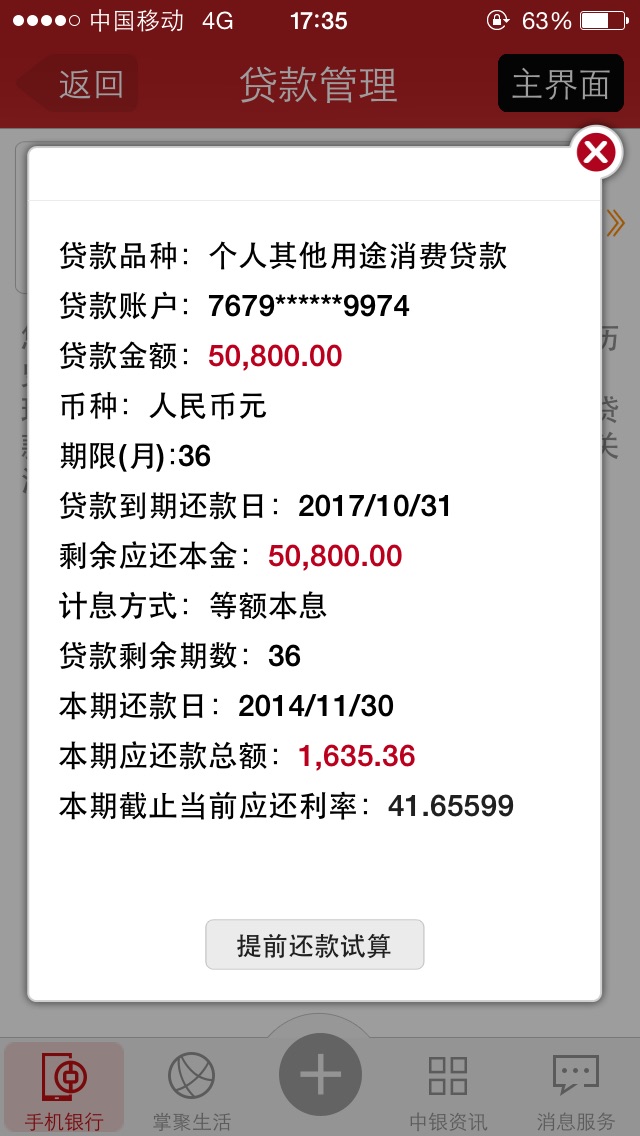
Task: Switch to 手机银行 tab
Action: [x=64, y=1088]
